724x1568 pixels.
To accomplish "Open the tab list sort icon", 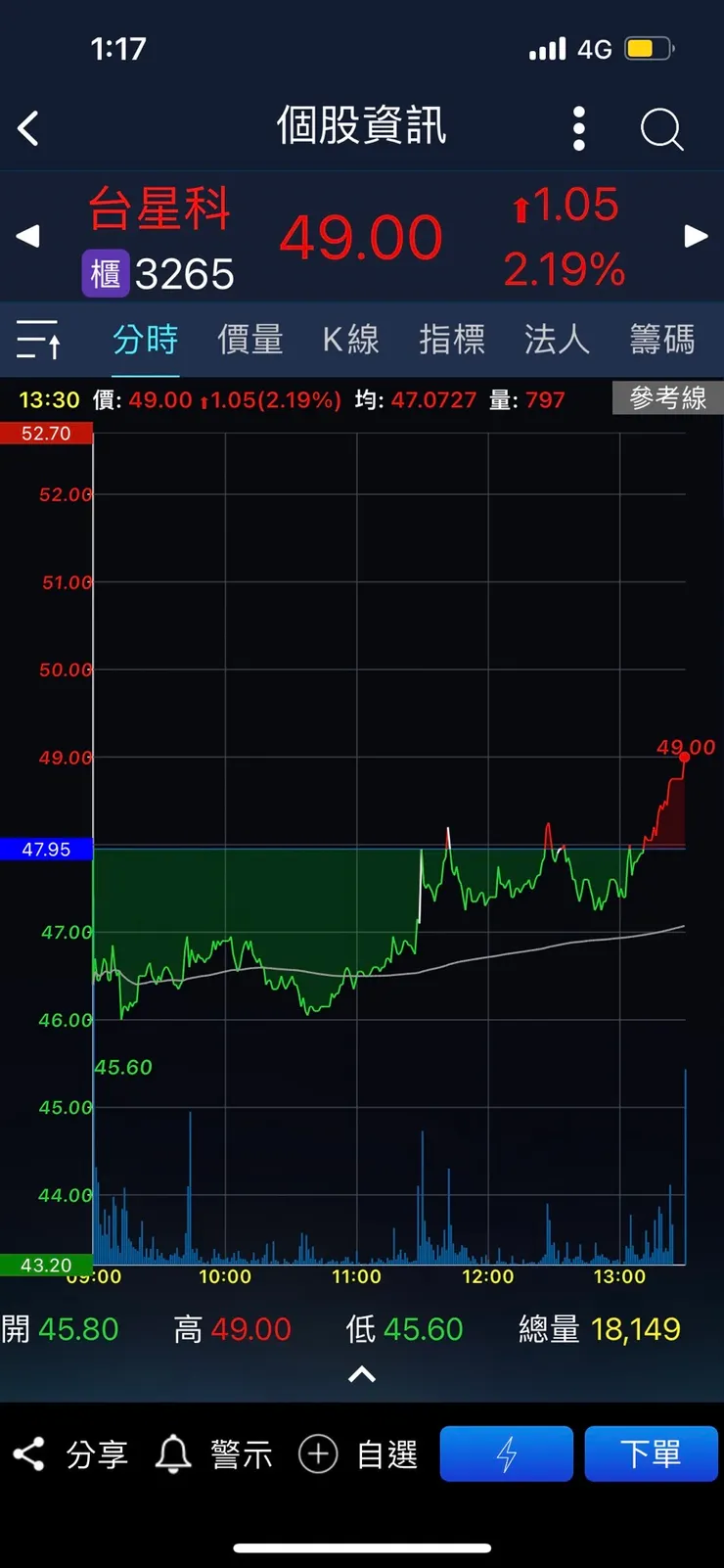I will coord(39,340).
